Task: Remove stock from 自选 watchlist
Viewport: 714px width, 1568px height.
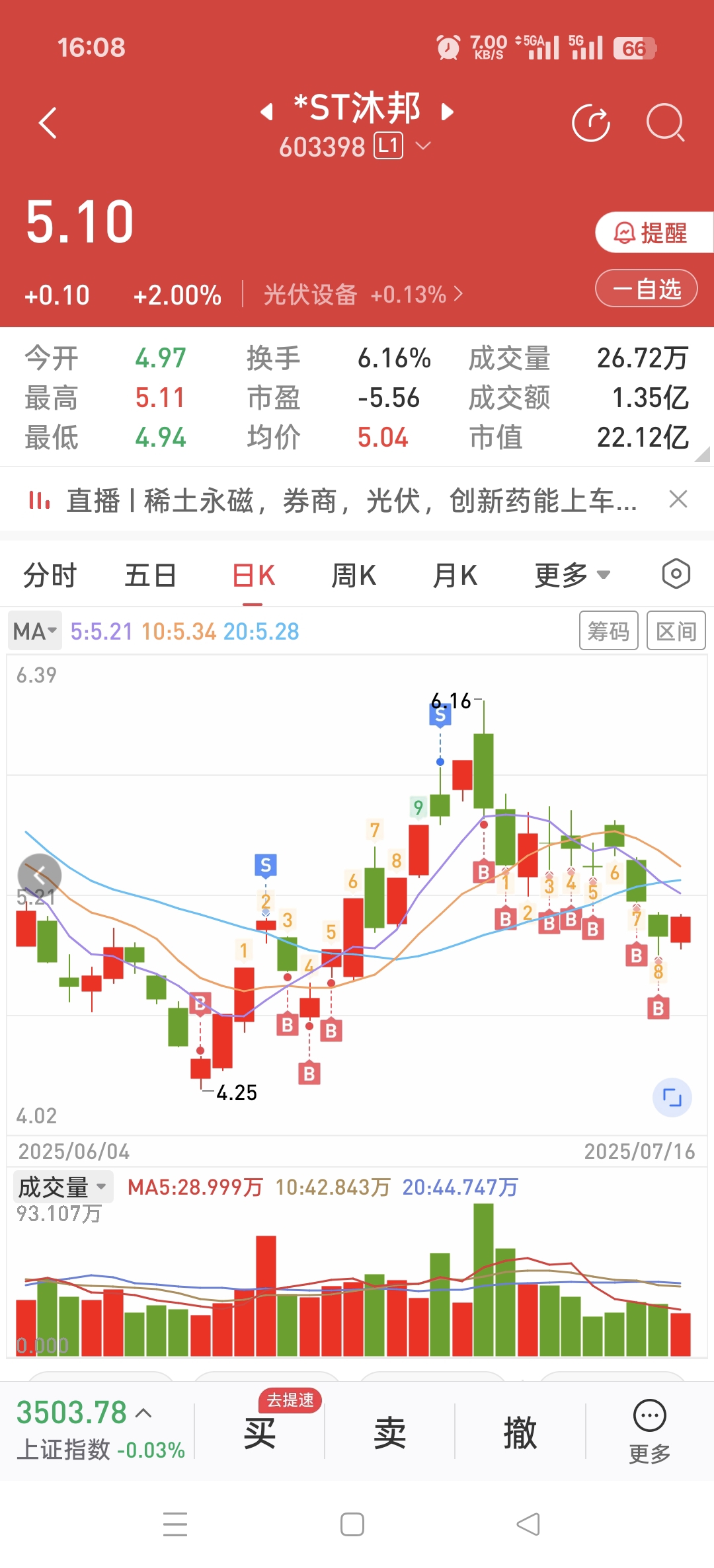Action: click(646, 289)
